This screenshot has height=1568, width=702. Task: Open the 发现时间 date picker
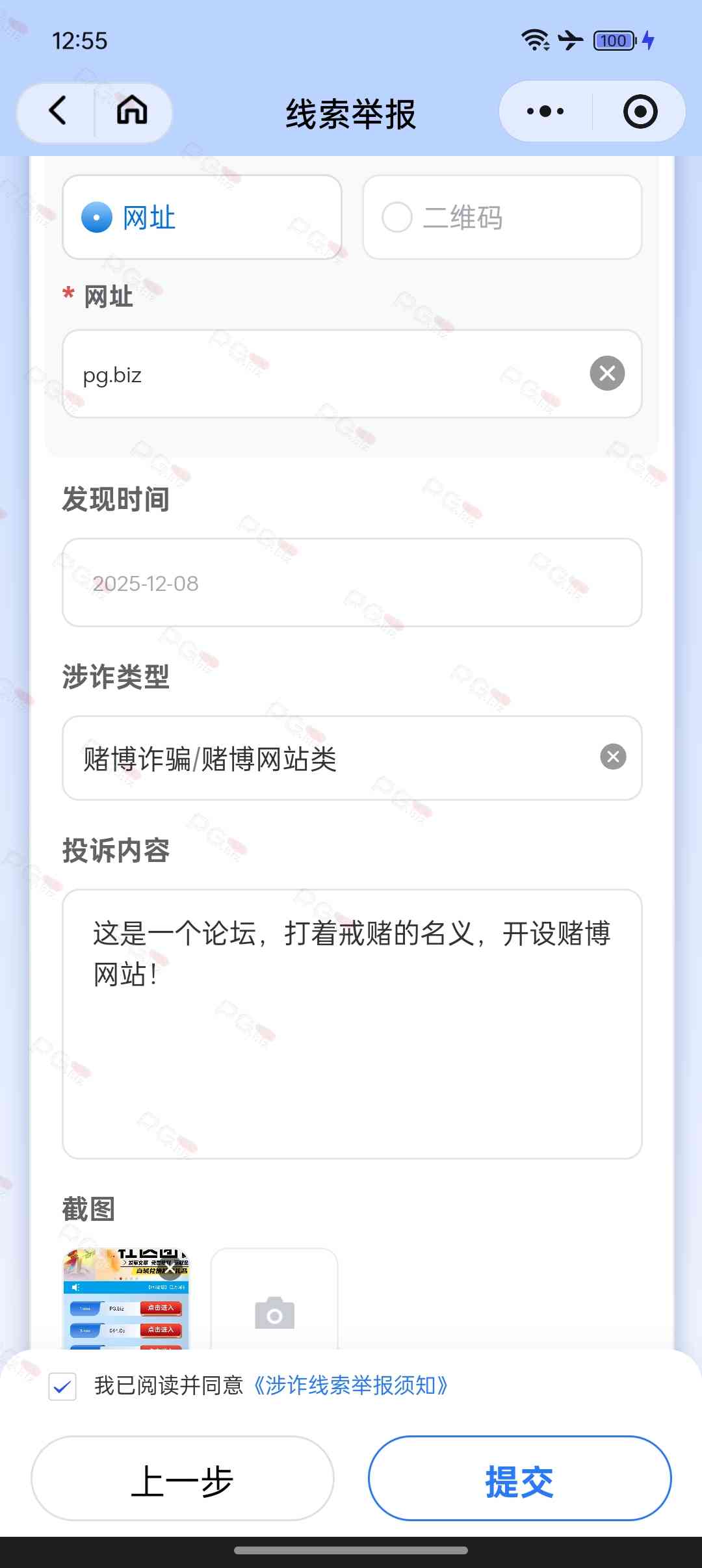[352, 582]
